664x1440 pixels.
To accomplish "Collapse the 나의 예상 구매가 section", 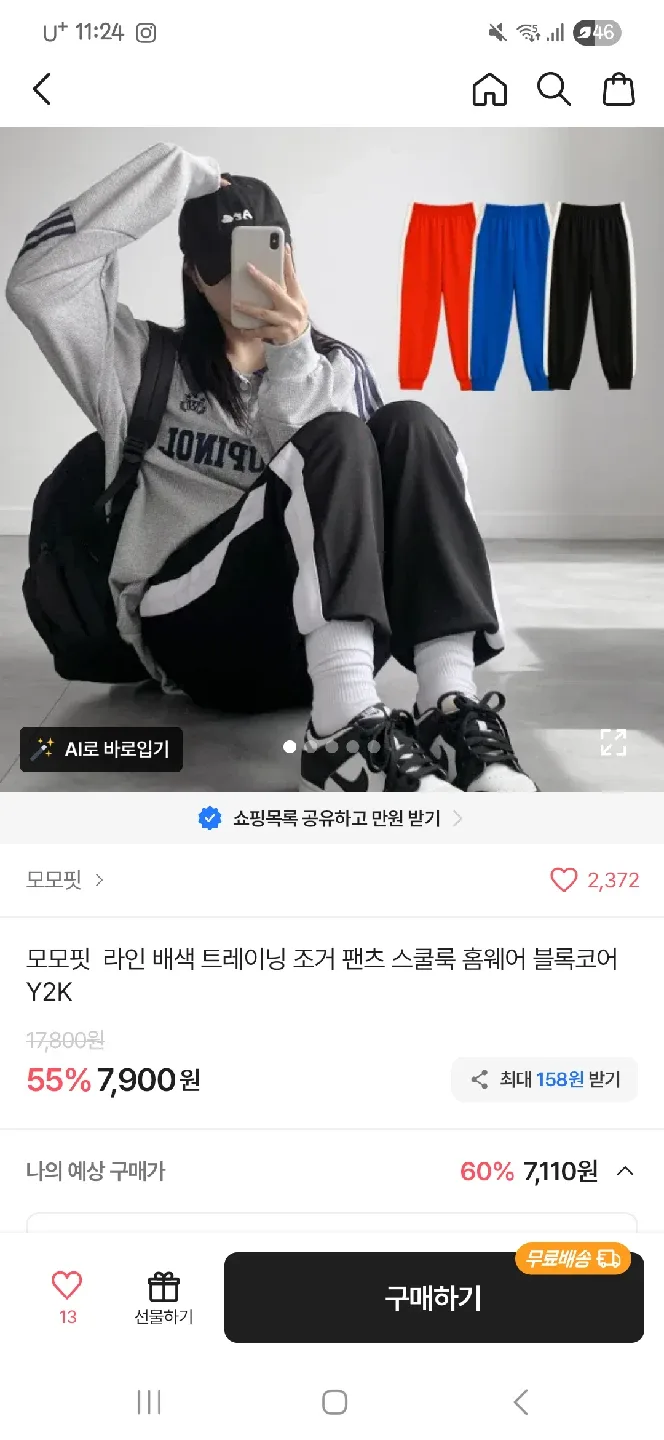I will click(625, 1171).
